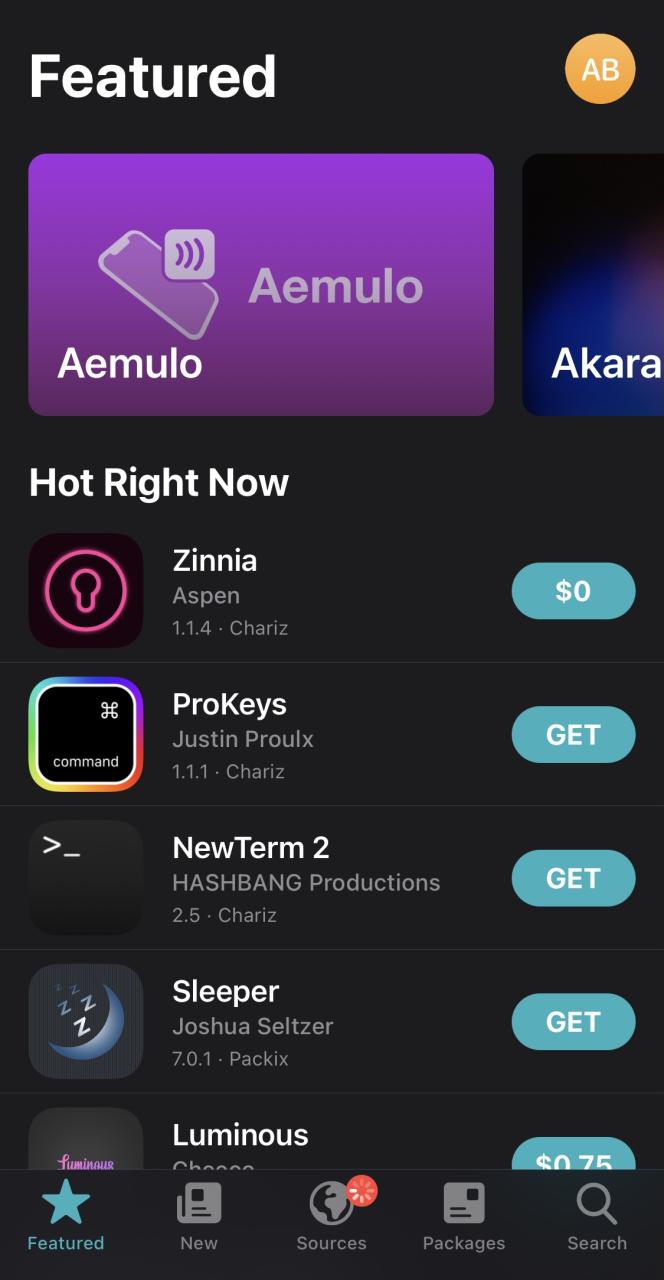Tap the $0 button for Zinnia

(573, 591)
